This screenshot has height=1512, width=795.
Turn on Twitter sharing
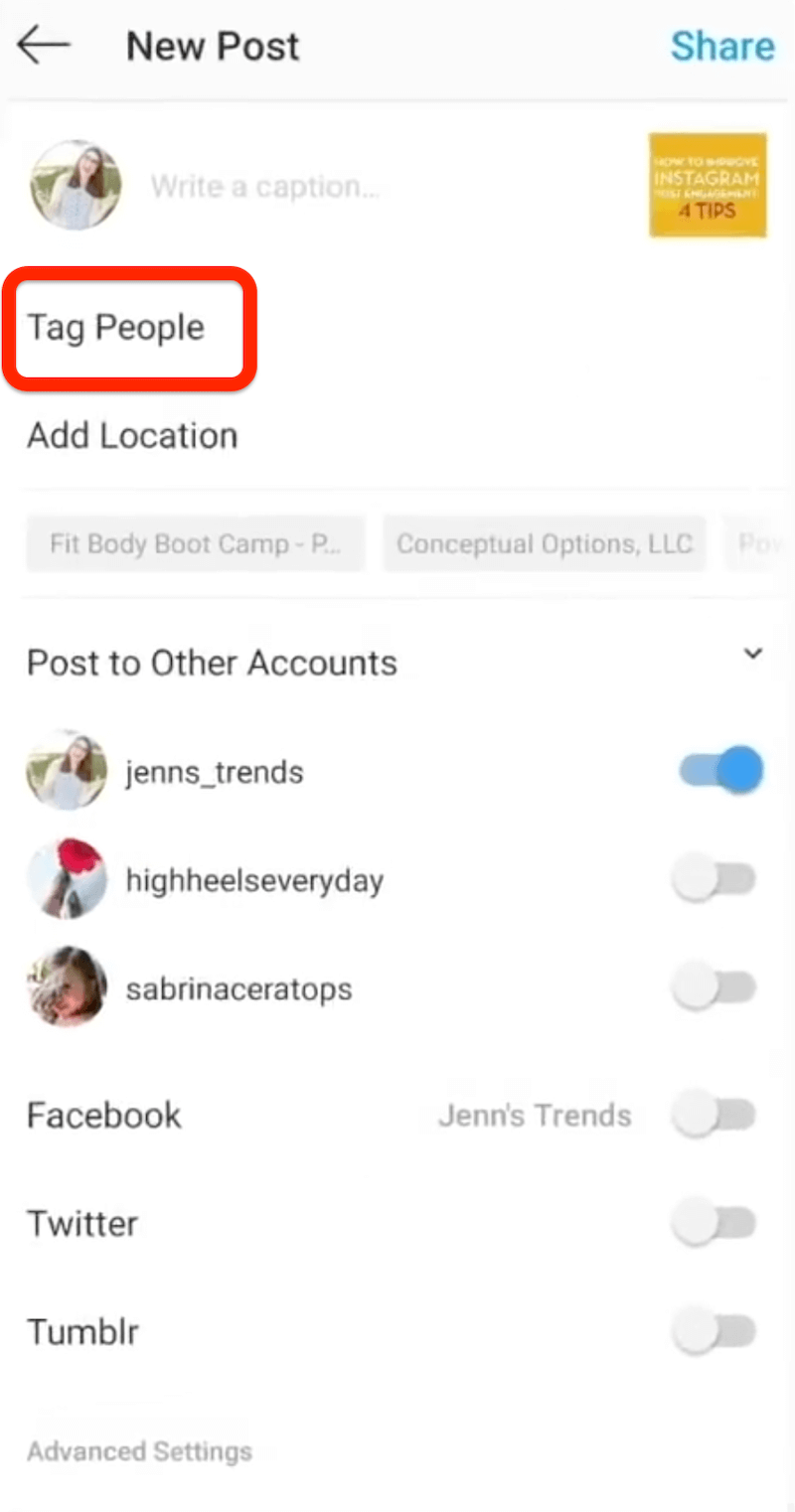coord(714,1223)
